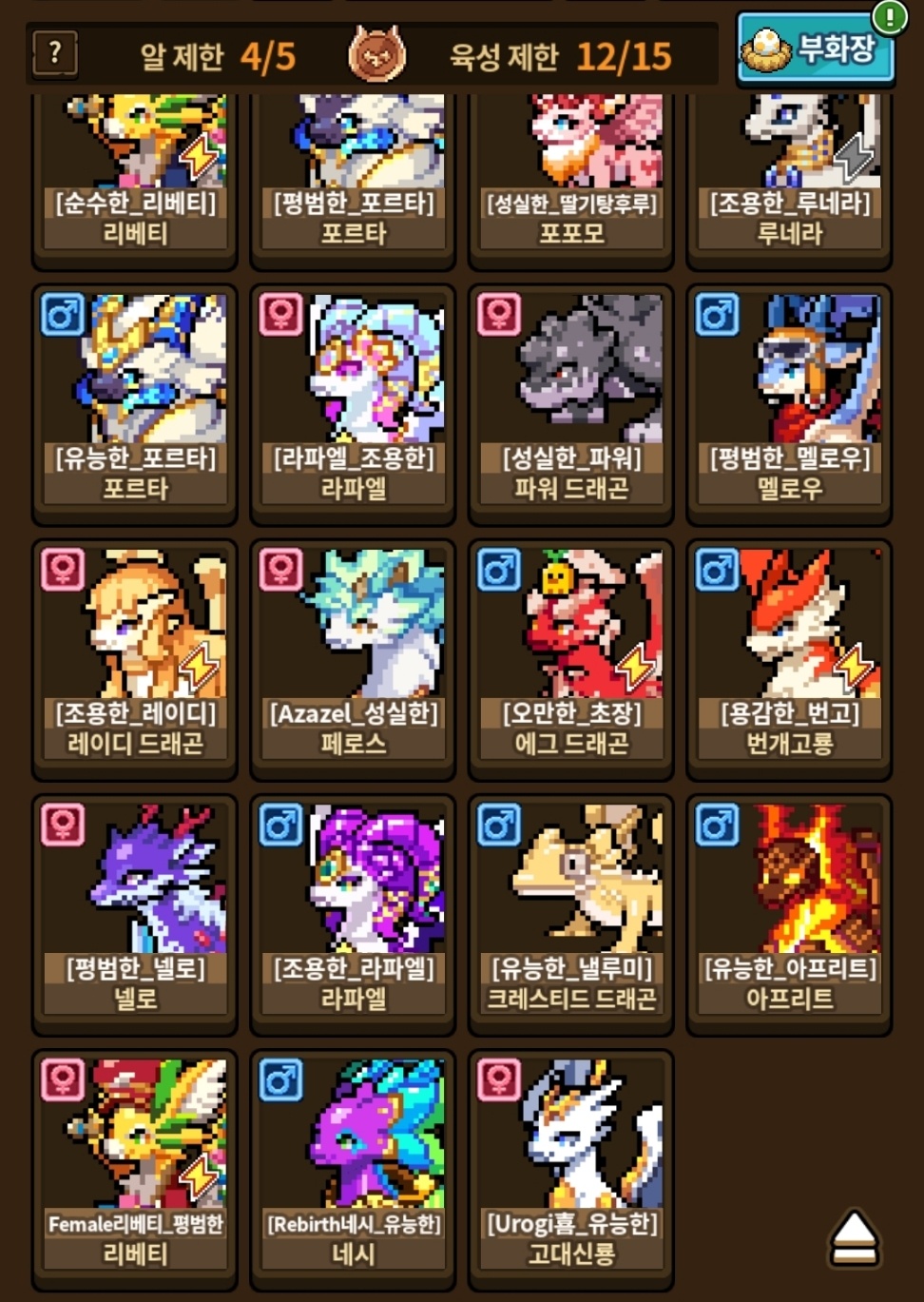Open the [평범한_멜로우] 멜로우 card
Image resolution: width=924 pixels, height=1302 pixels.
point(789,404)
